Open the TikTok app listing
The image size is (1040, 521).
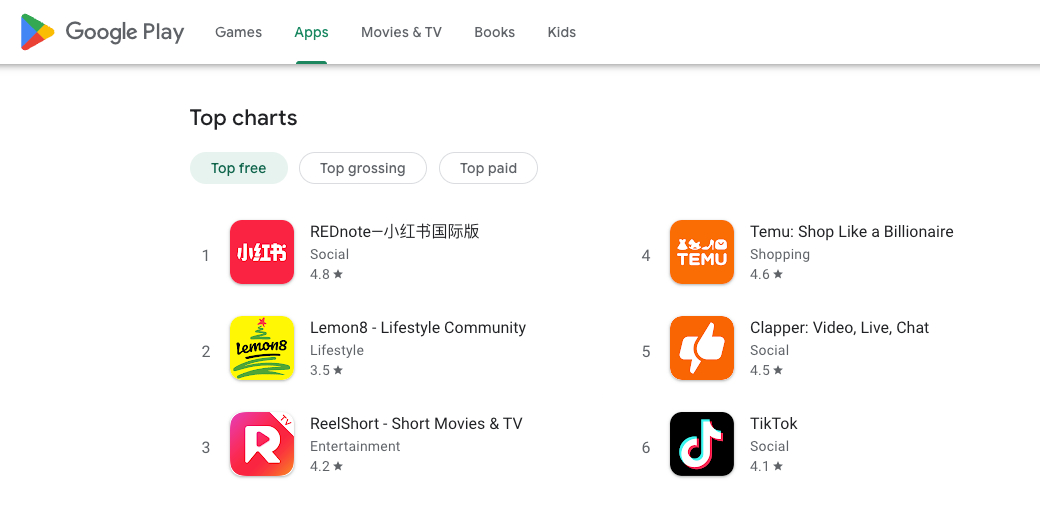click(x=774, y=424)
